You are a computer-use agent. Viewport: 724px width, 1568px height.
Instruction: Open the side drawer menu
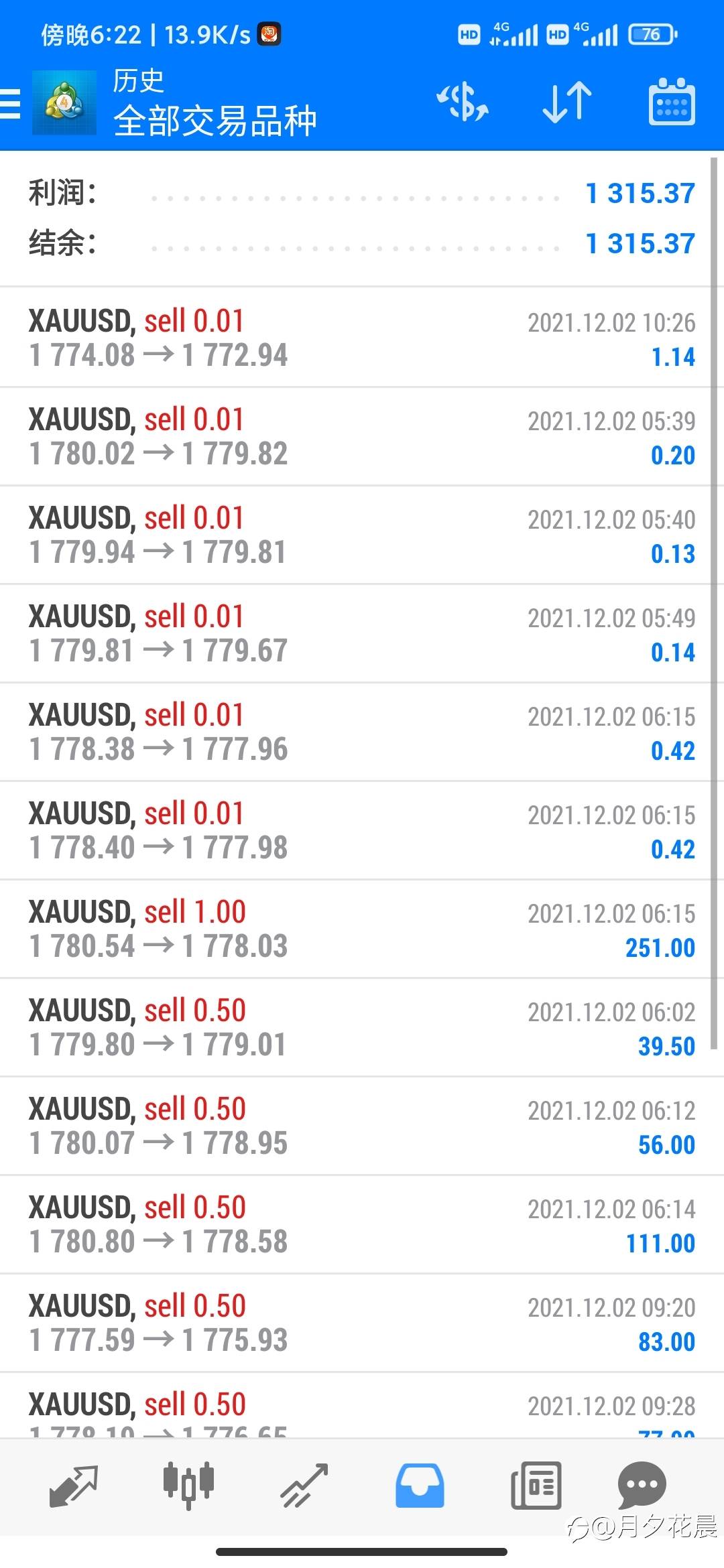pos(11,104)
